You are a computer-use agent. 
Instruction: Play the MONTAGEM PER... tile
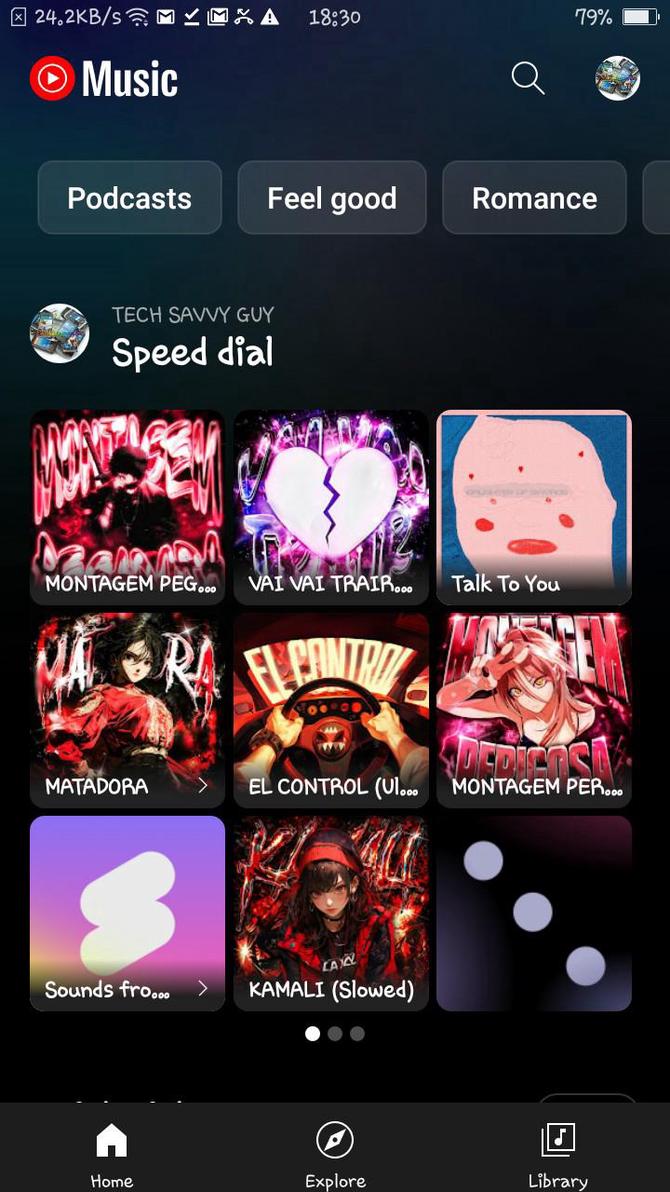[534, 710]
